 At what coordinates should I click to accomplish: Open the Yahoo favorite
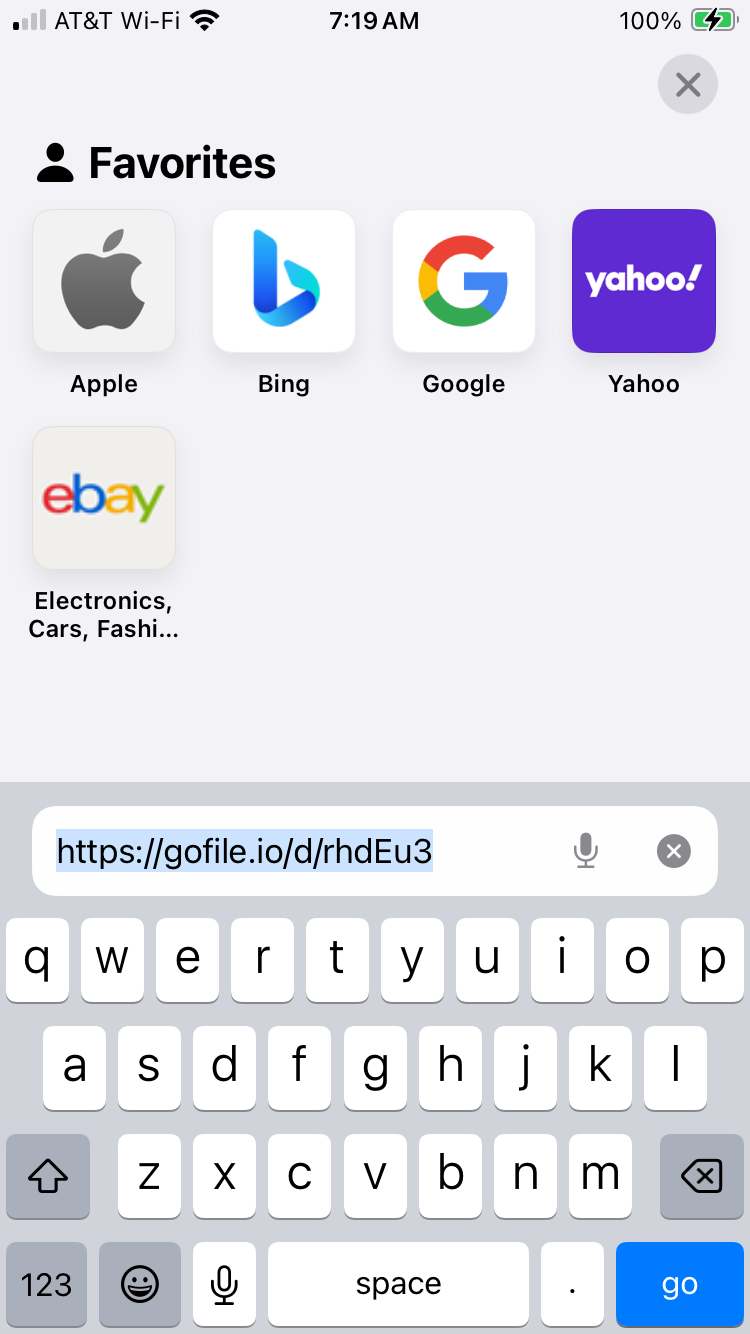click(643, 282)
